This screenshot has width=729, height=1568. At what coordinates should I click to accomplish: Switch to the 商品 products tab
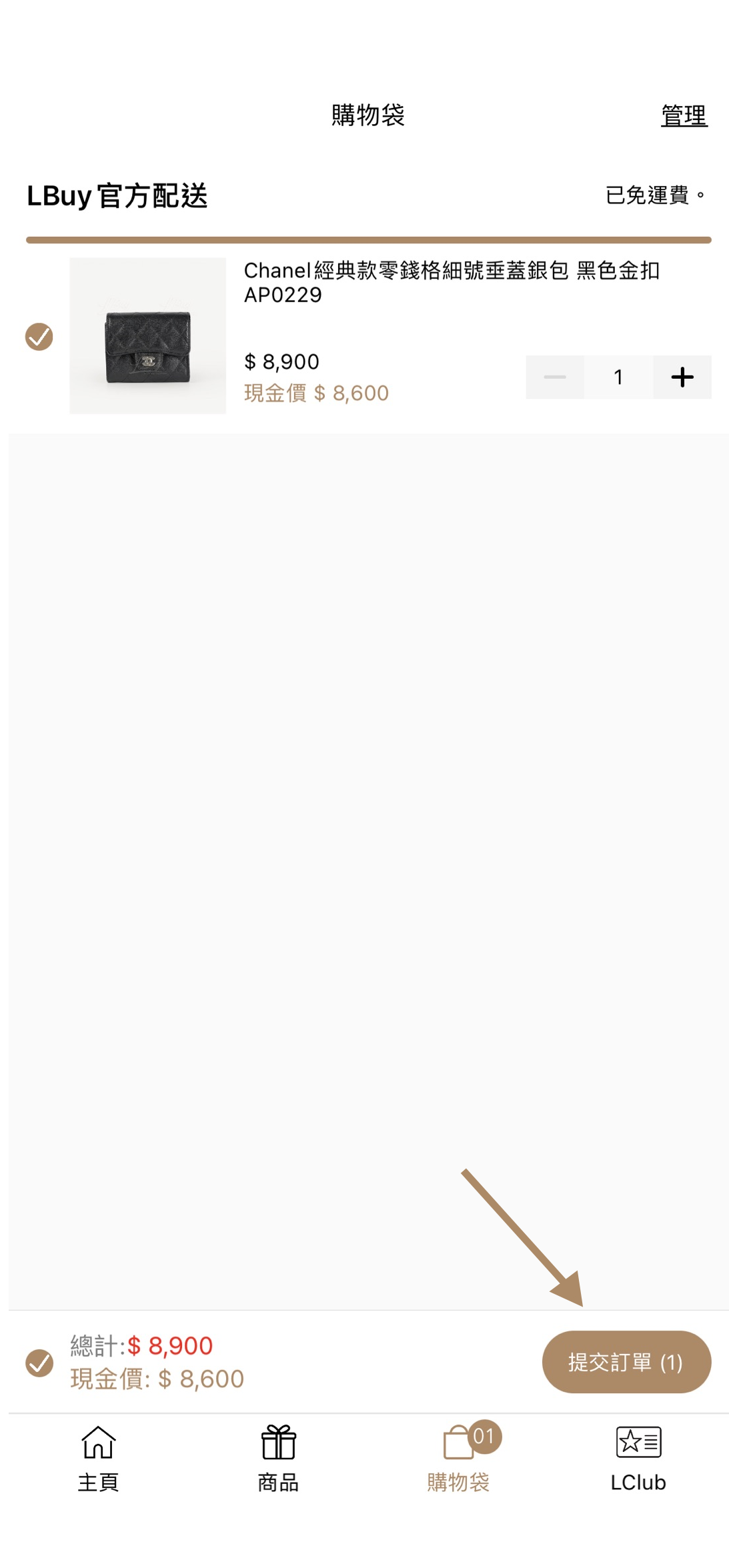278,1459
